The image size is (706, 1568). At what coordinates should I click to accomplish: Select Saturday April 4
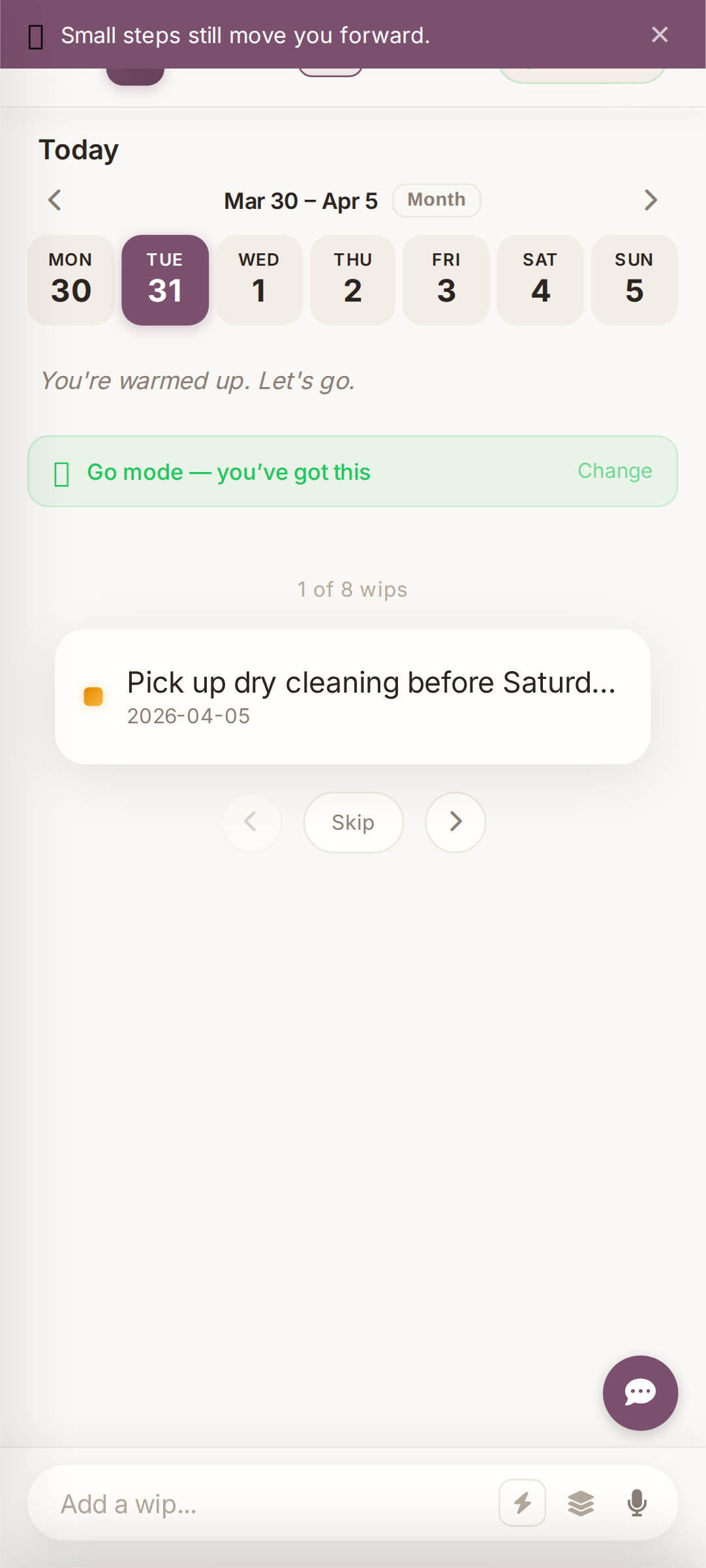540,279
